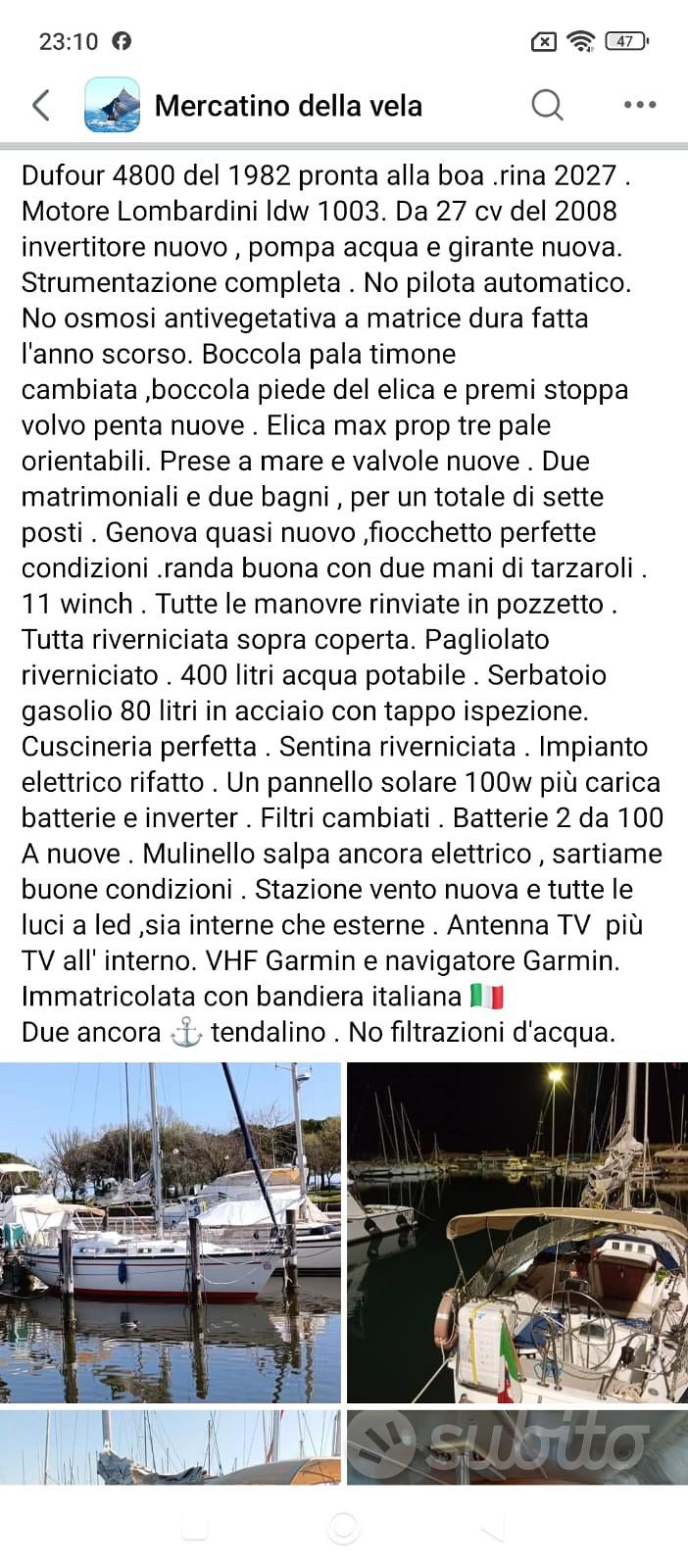Open the night photo of the cockpit

tap(517, 1233)
